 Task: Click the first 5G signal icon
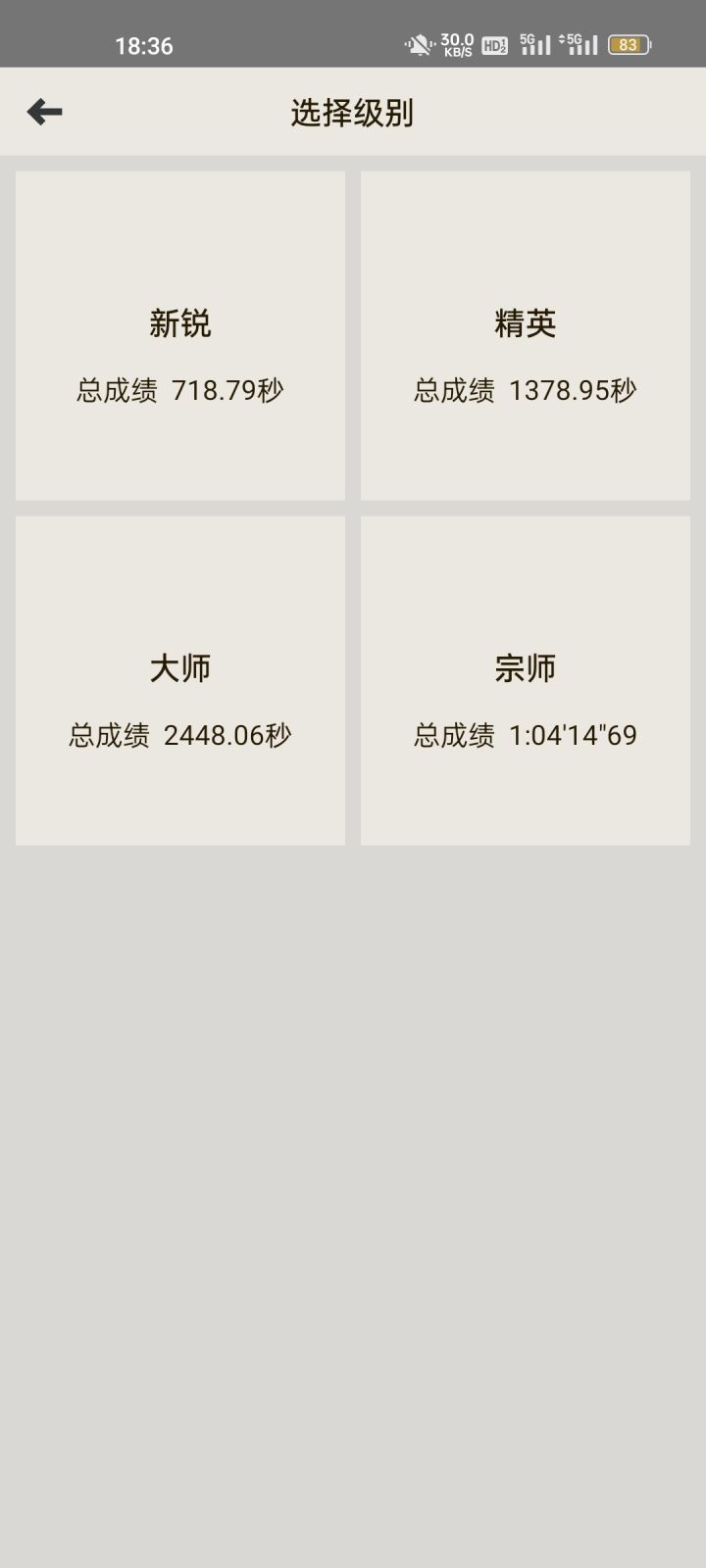coord(534,44)
